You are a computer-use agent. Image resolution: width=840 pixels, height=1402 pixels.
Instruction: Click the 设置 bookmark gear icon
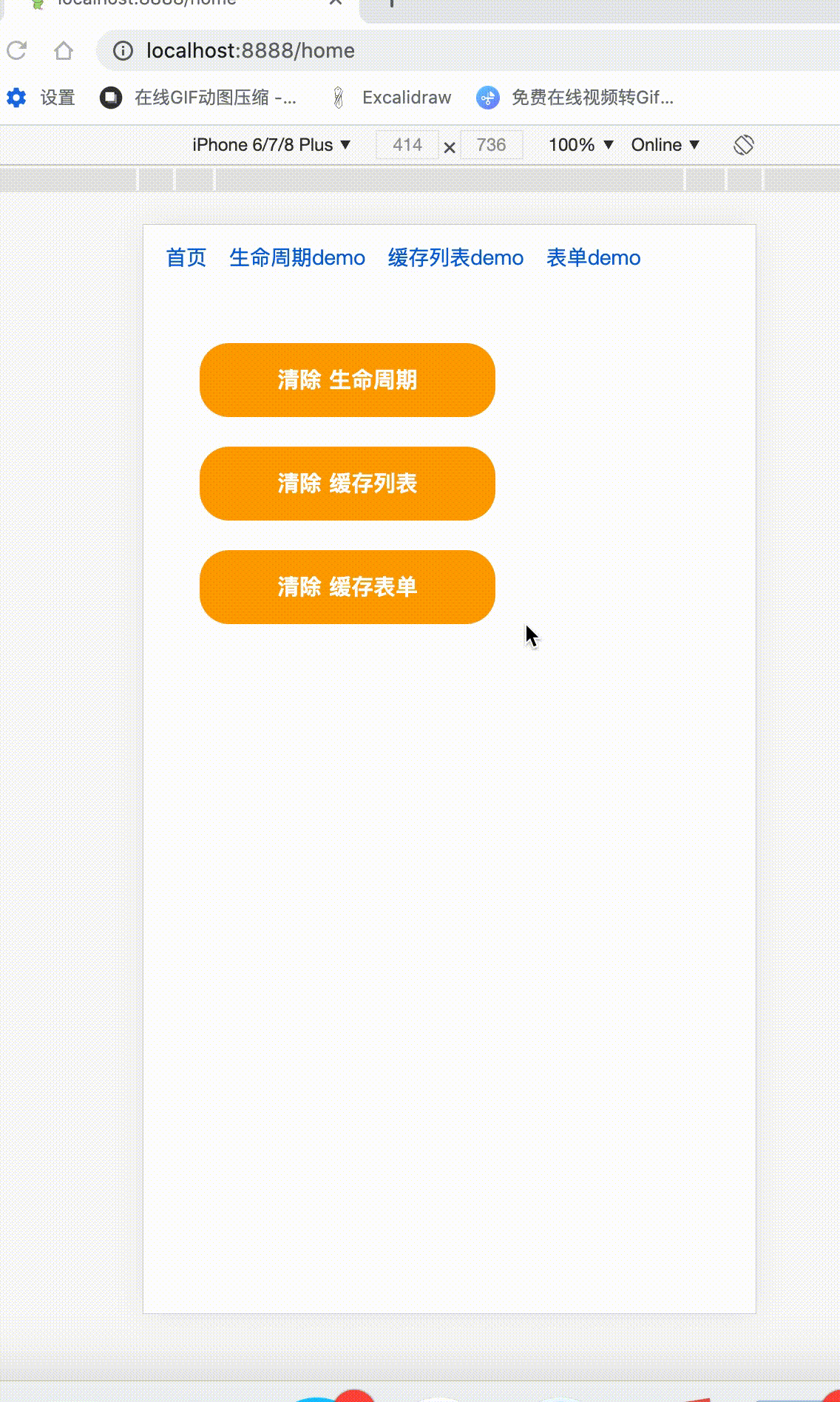16,97
